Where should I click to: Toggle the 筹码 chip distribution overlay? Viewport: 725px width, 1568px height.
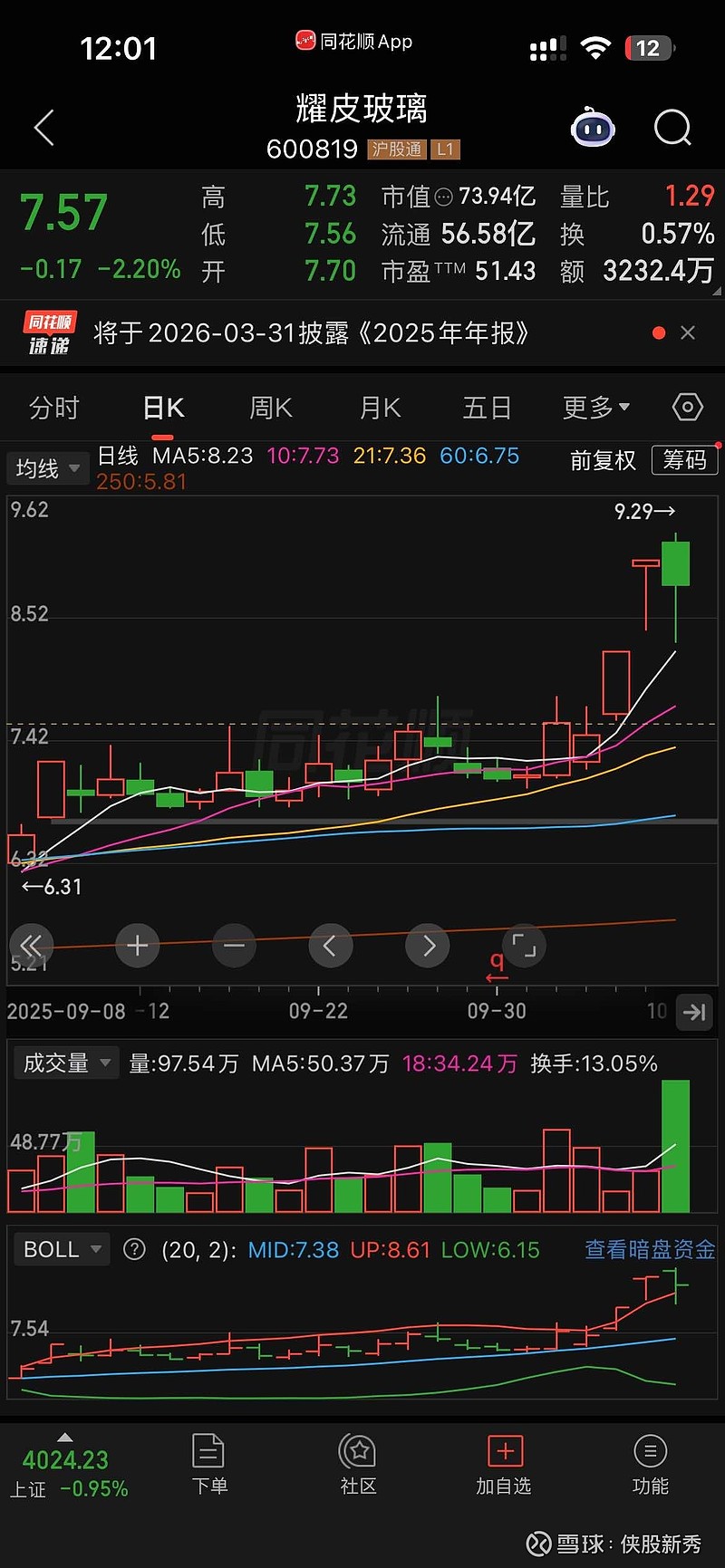coord(684,460)
